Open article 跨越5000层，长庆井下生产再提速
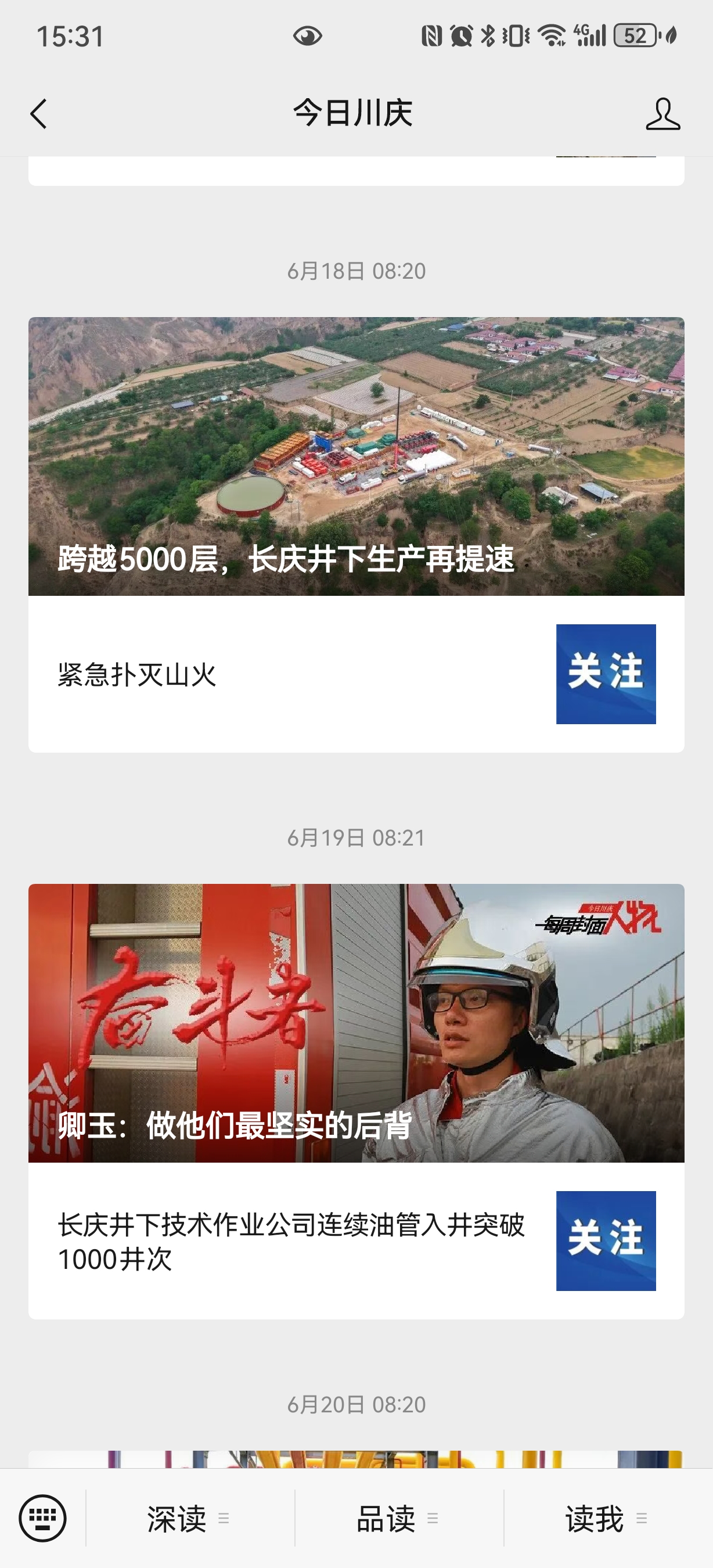This screenshot has width=713, height=1568. tap(356, 456)
